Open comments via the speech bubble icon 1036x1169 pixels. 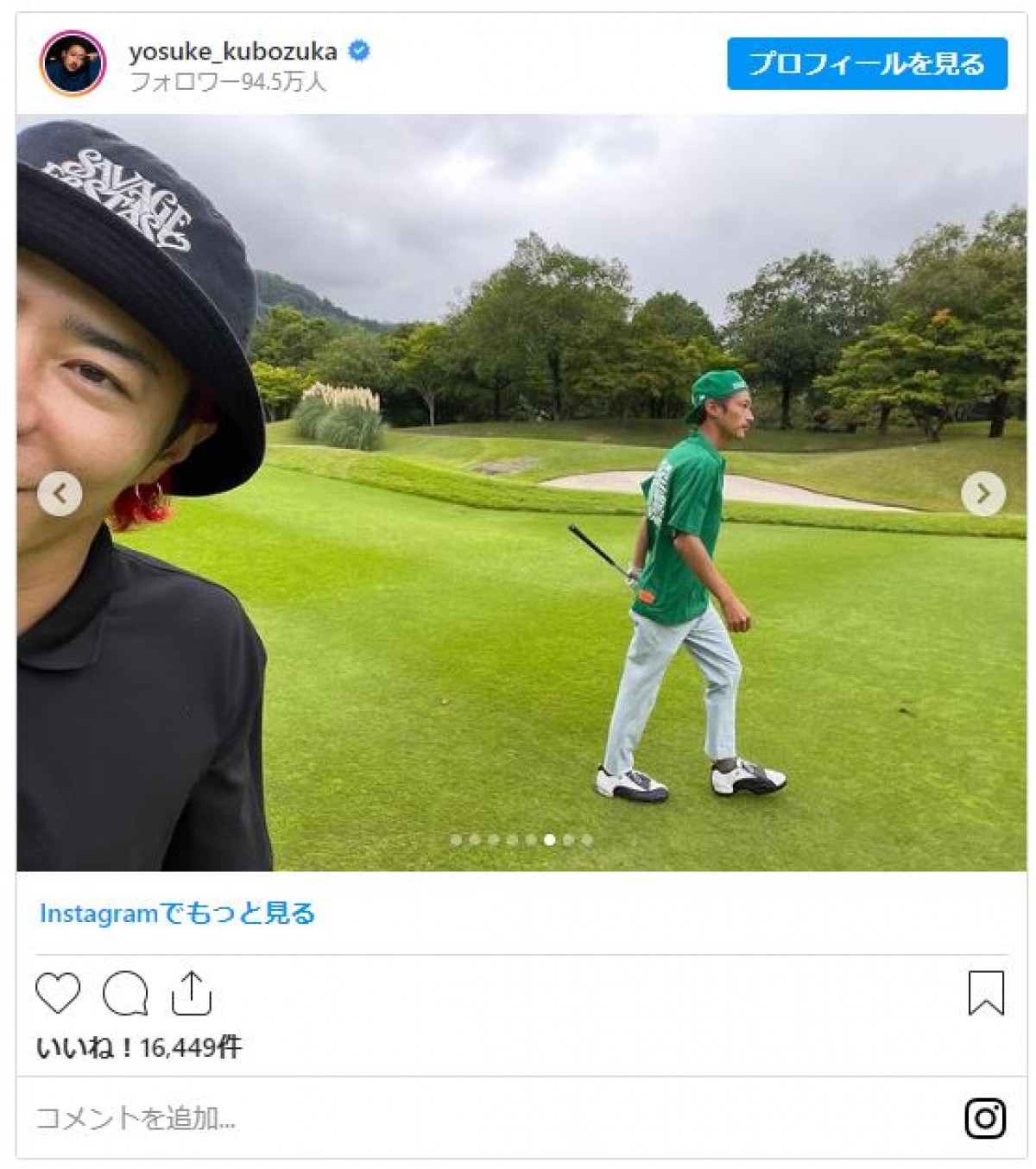coord(125,993)
